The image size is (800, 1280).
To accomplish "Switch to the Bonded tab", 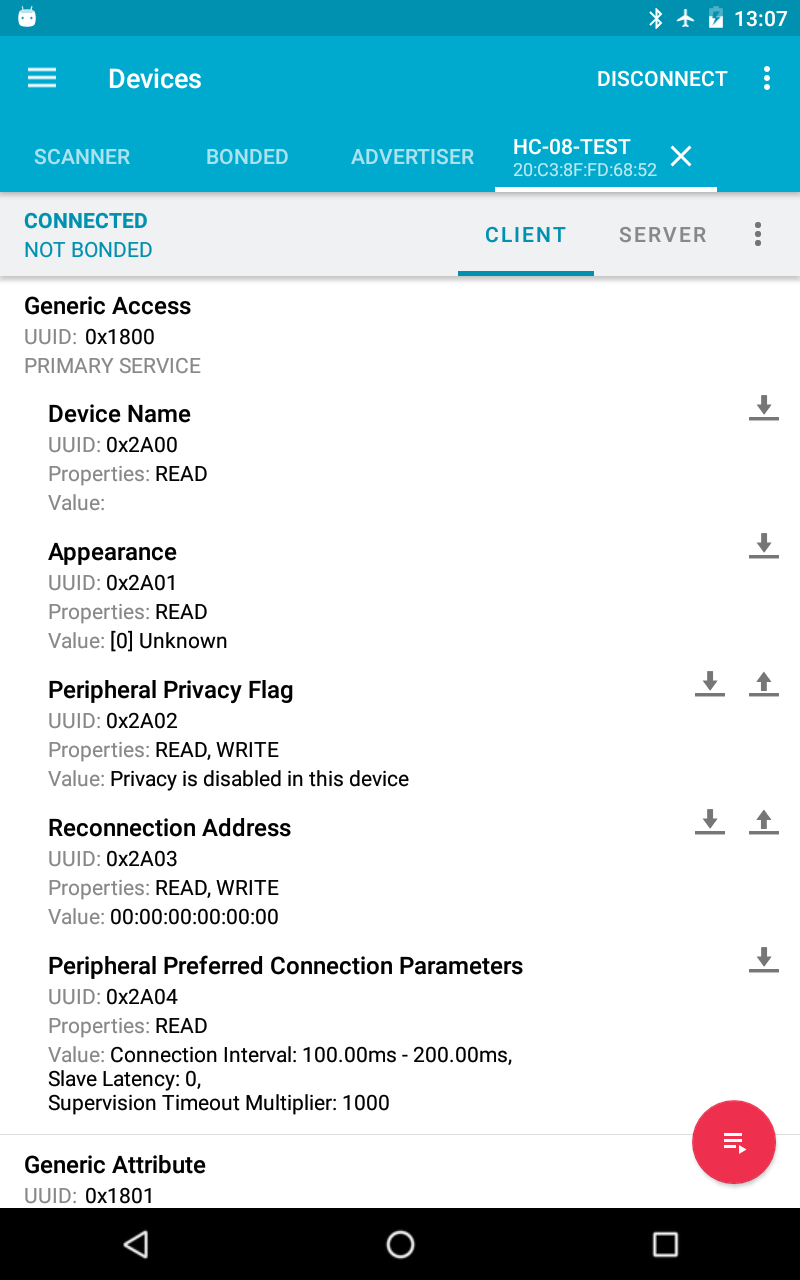I will (247, 157).
